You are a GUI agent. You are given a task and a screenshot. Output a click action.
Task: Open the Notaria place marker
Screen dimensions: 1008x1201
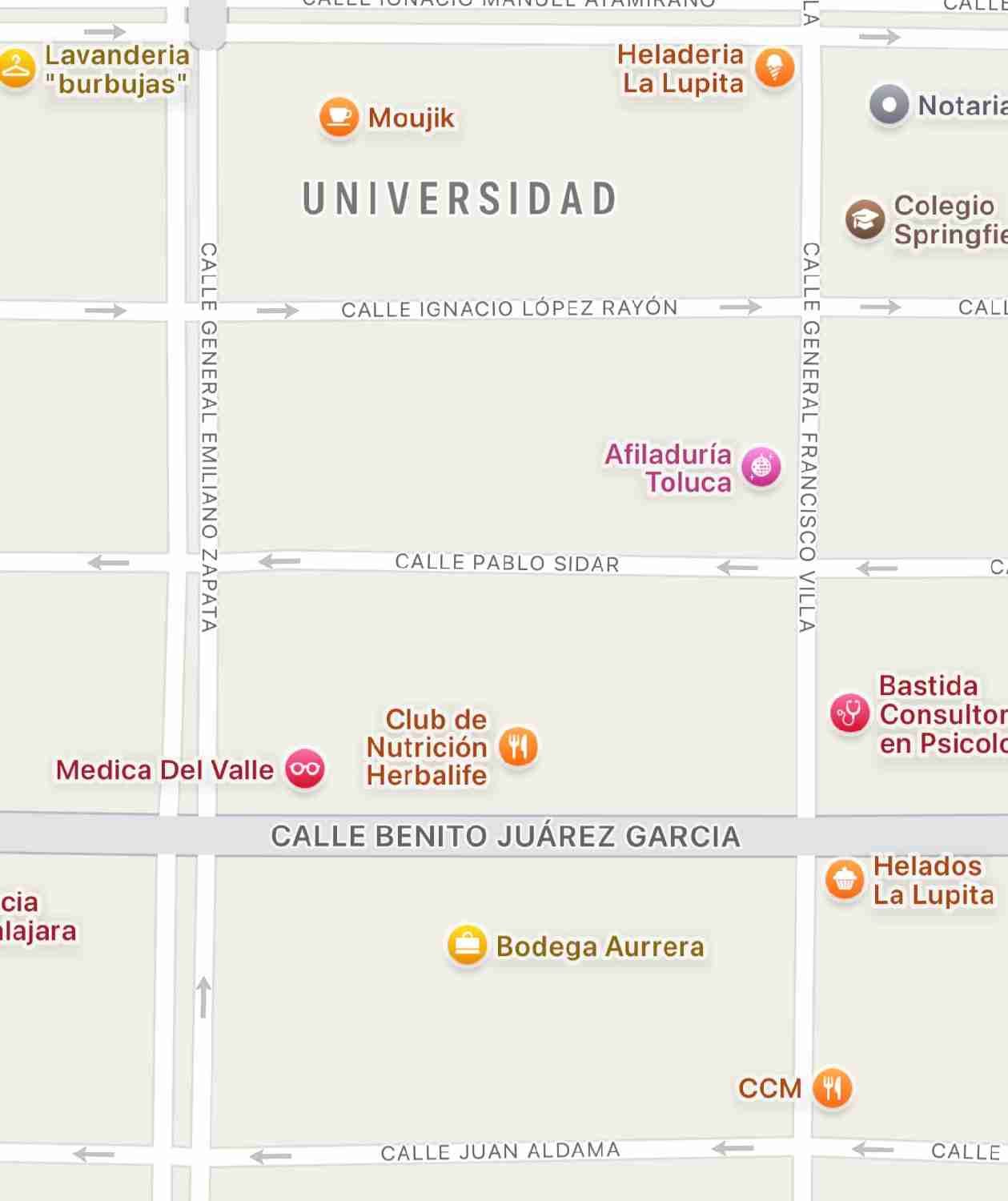tap(889, 105)
